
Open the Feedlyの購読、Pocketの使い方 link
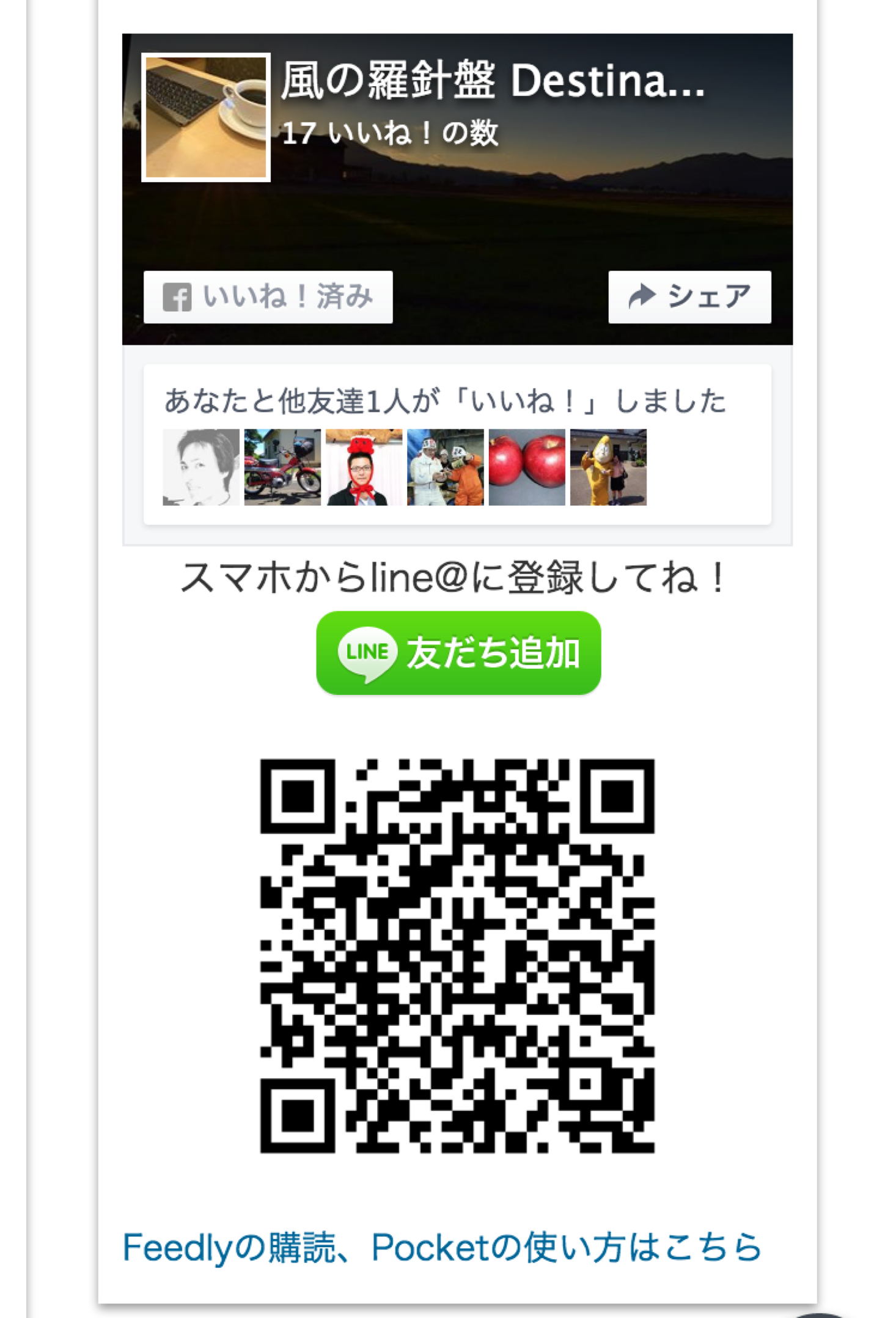[x=442, y=1247]
